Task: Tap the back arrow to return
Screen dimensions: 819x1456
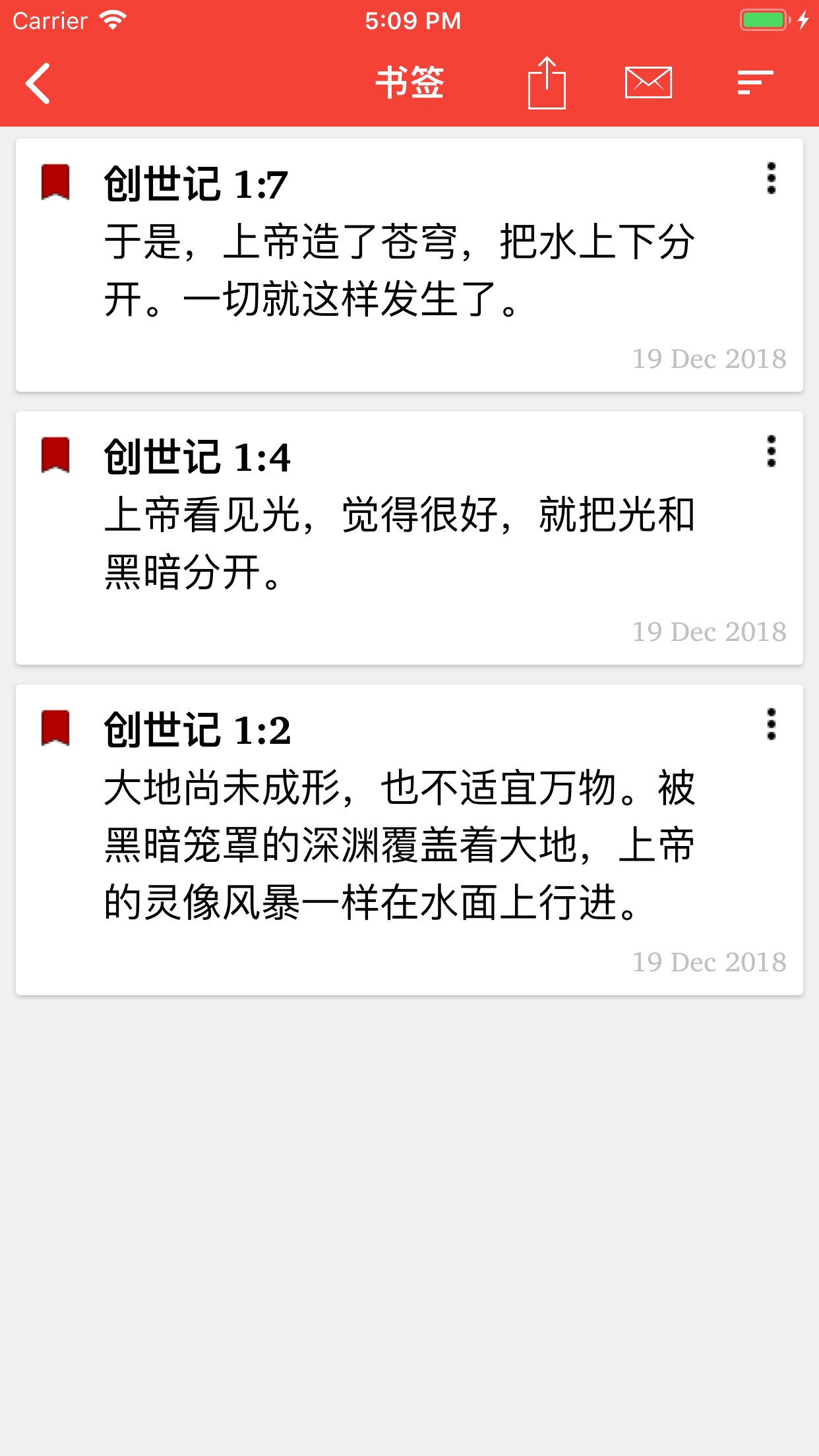Action: click(38, 84)
